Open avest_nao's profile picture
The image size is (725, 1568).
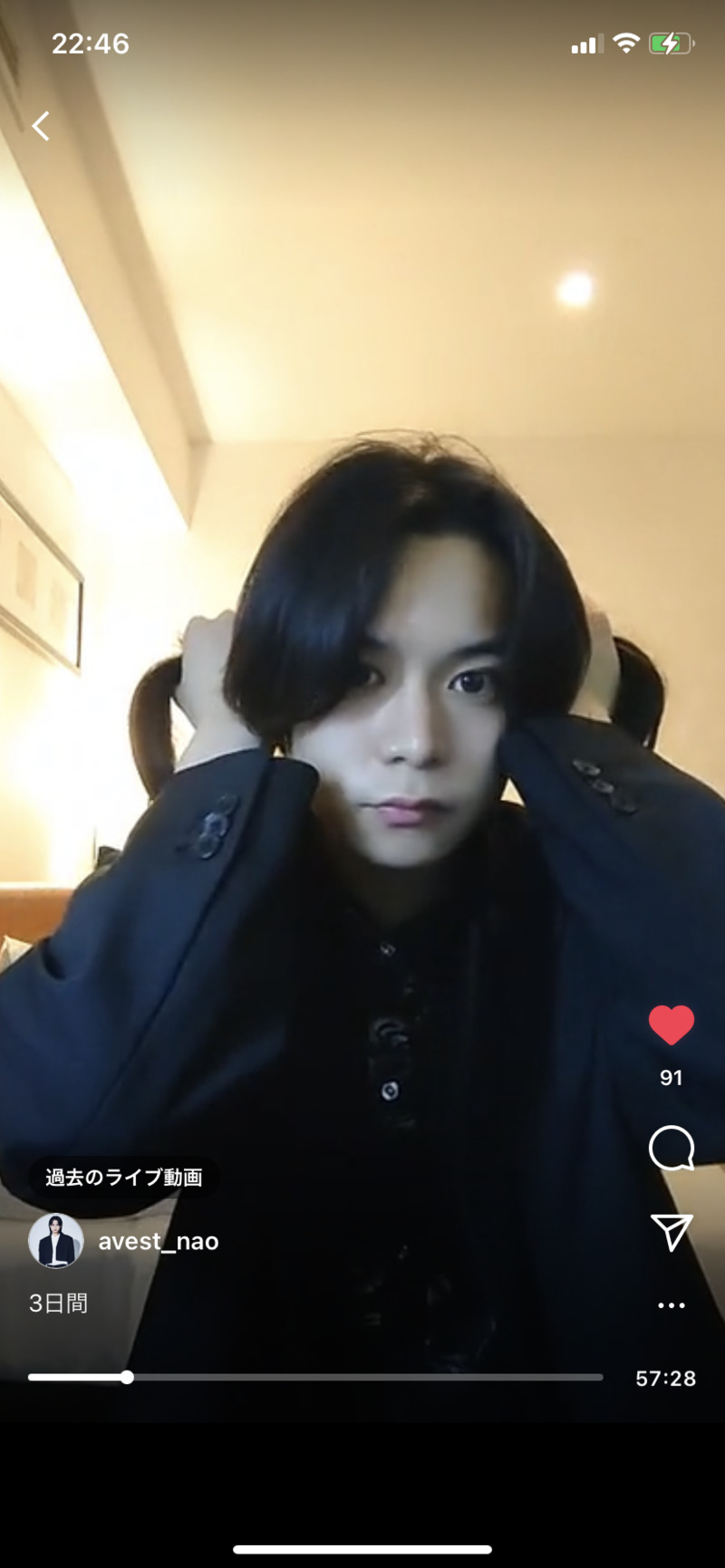point(55,1241)
